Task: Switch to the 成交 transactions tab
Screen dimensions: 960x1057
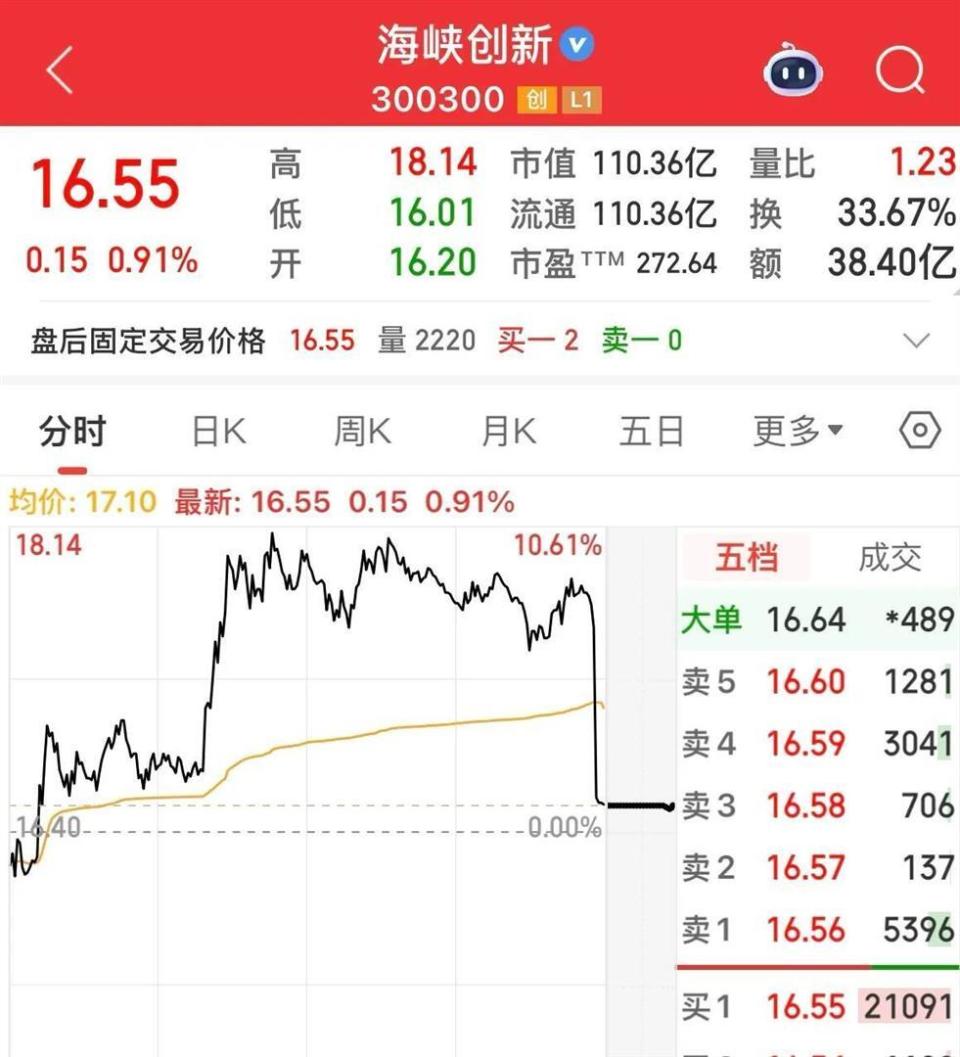Action: pos(888,559)
